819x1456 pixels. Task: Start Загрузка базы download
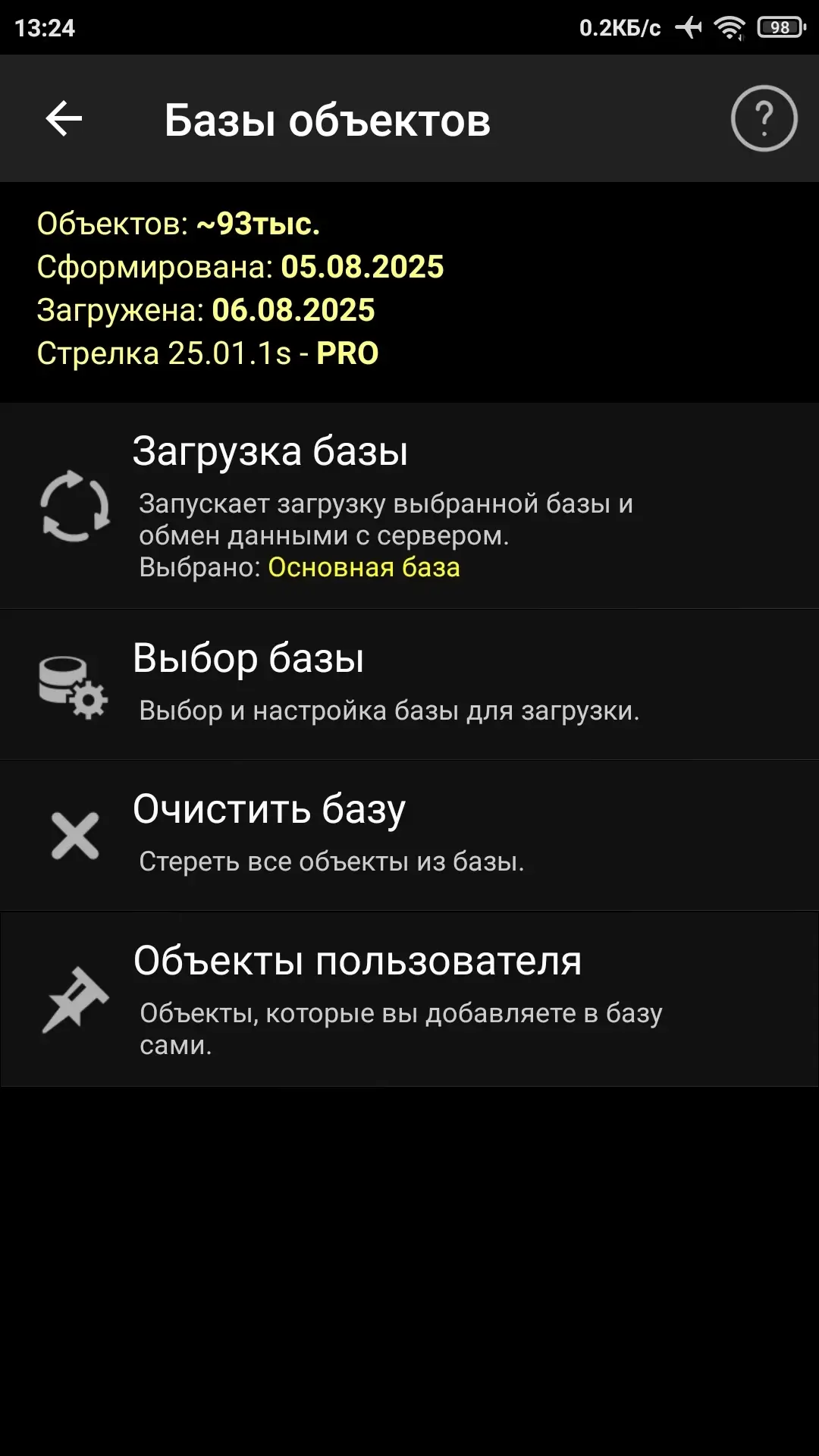409,506
